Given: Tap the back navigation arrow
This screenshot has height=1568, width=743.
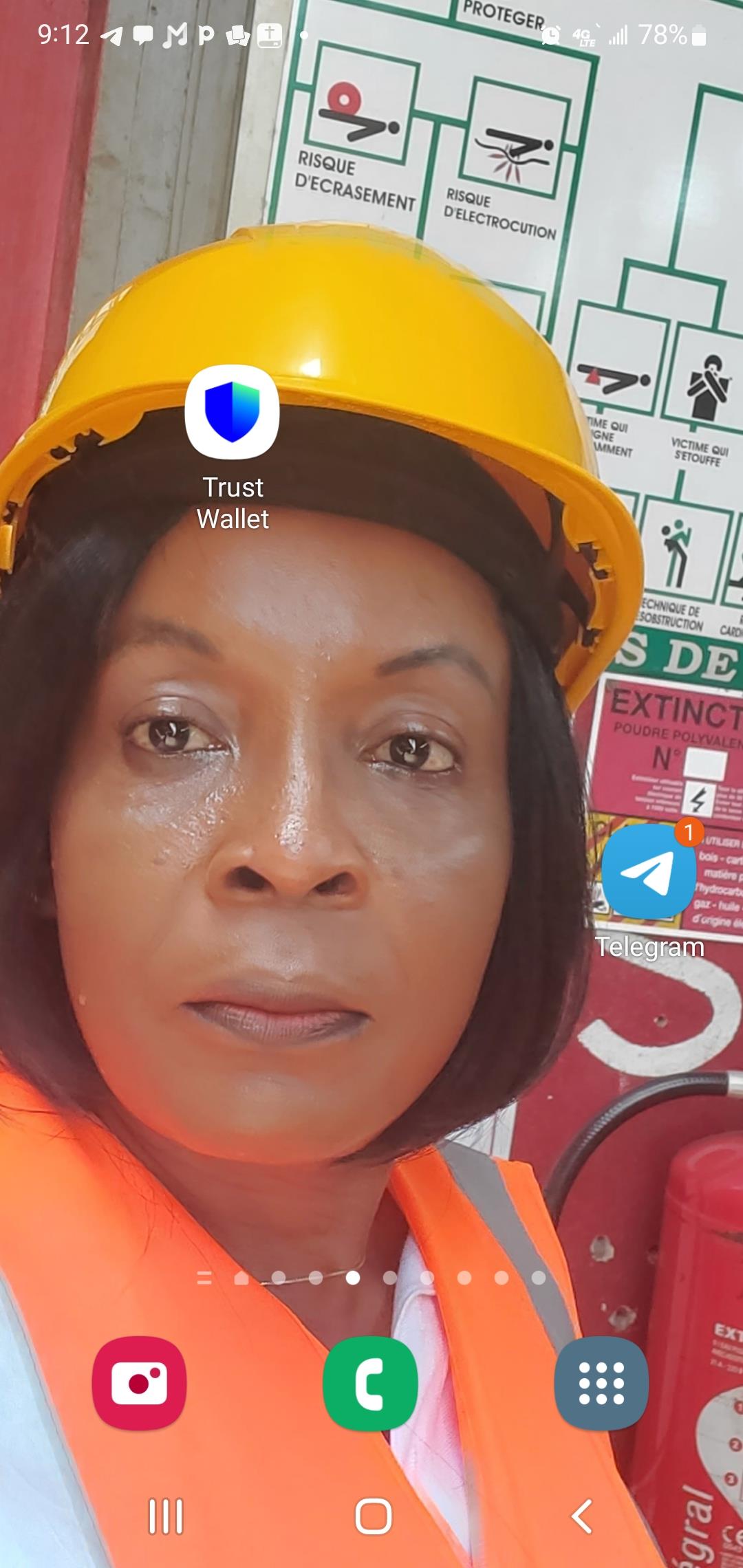Looking at the screenshot, I should [581, 1516].
